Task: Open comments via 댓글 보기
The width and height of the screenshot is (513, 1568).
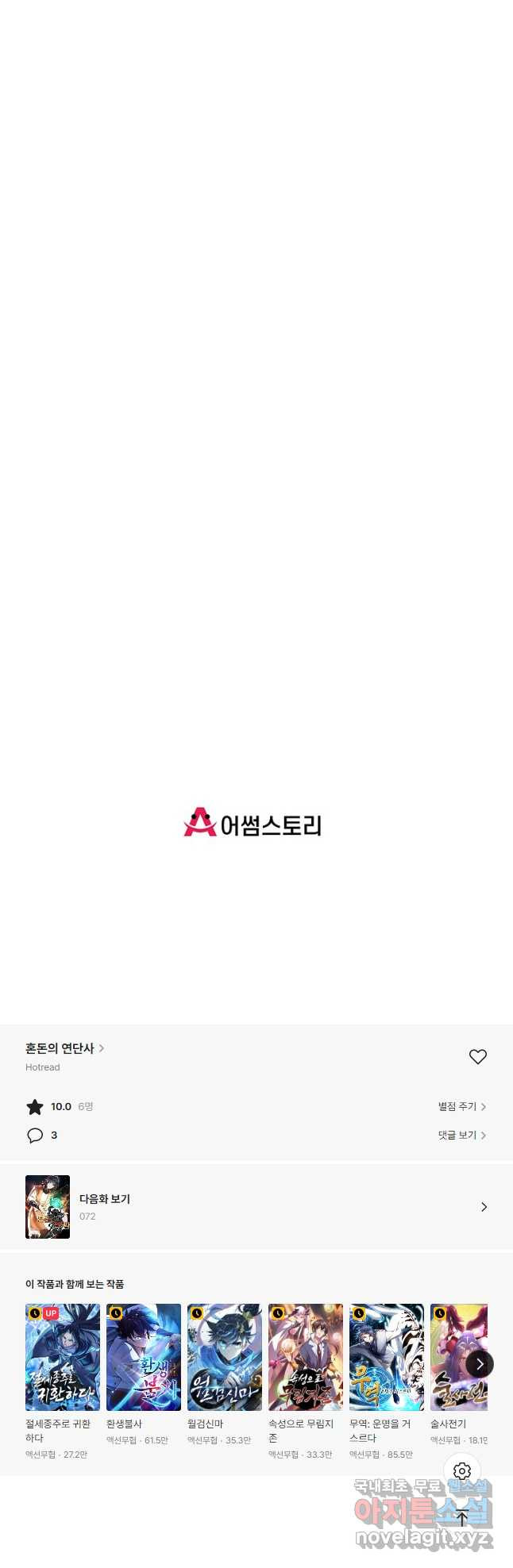Action: point(461,1135)
